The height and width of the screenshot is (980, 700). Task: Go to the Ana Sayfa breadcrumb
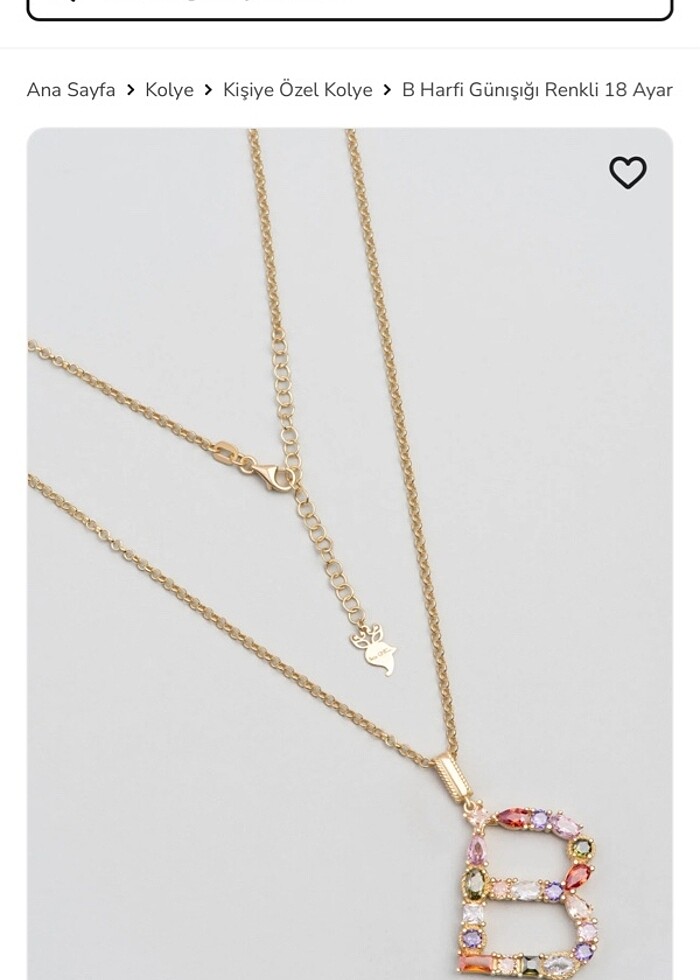(x=71, y=90)
